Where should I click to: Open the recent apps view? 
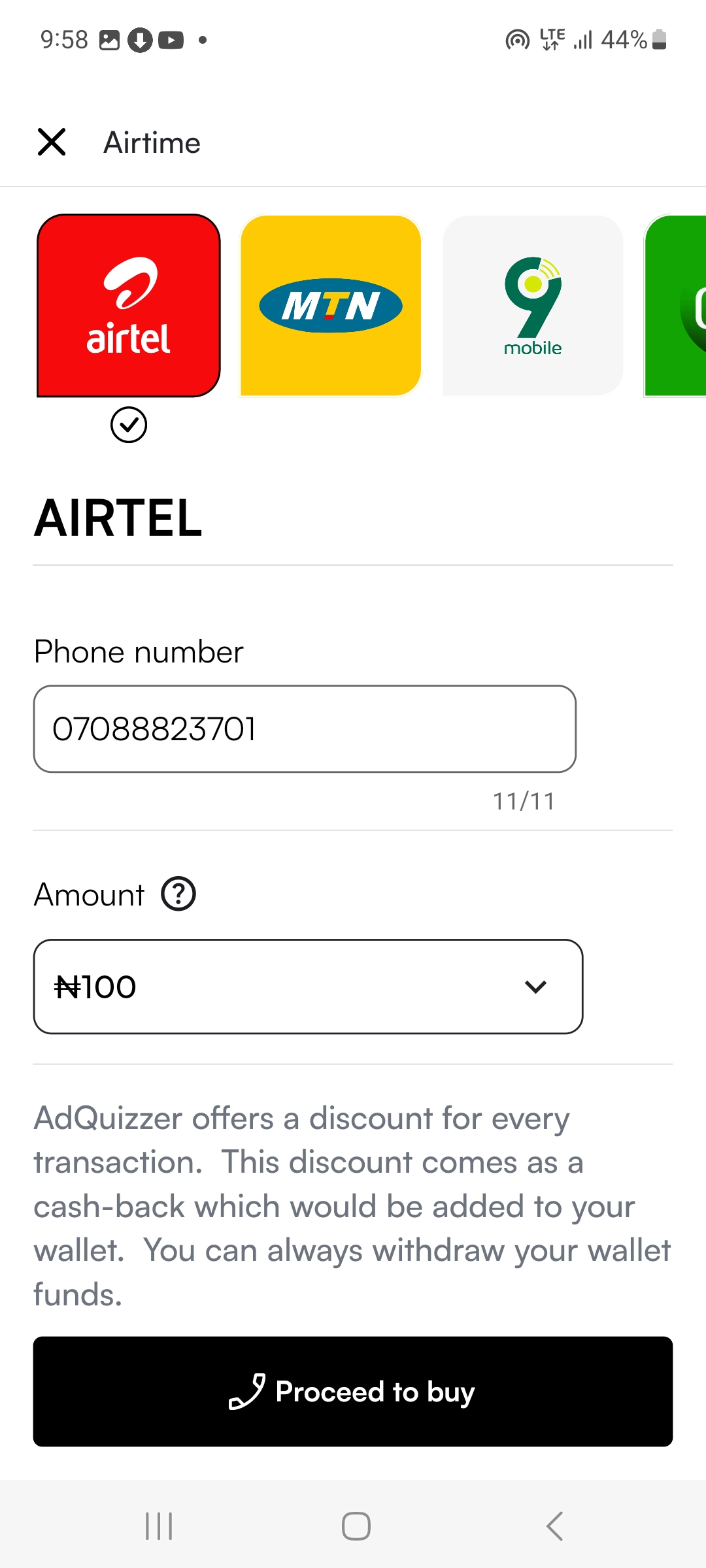point(159,1526)
